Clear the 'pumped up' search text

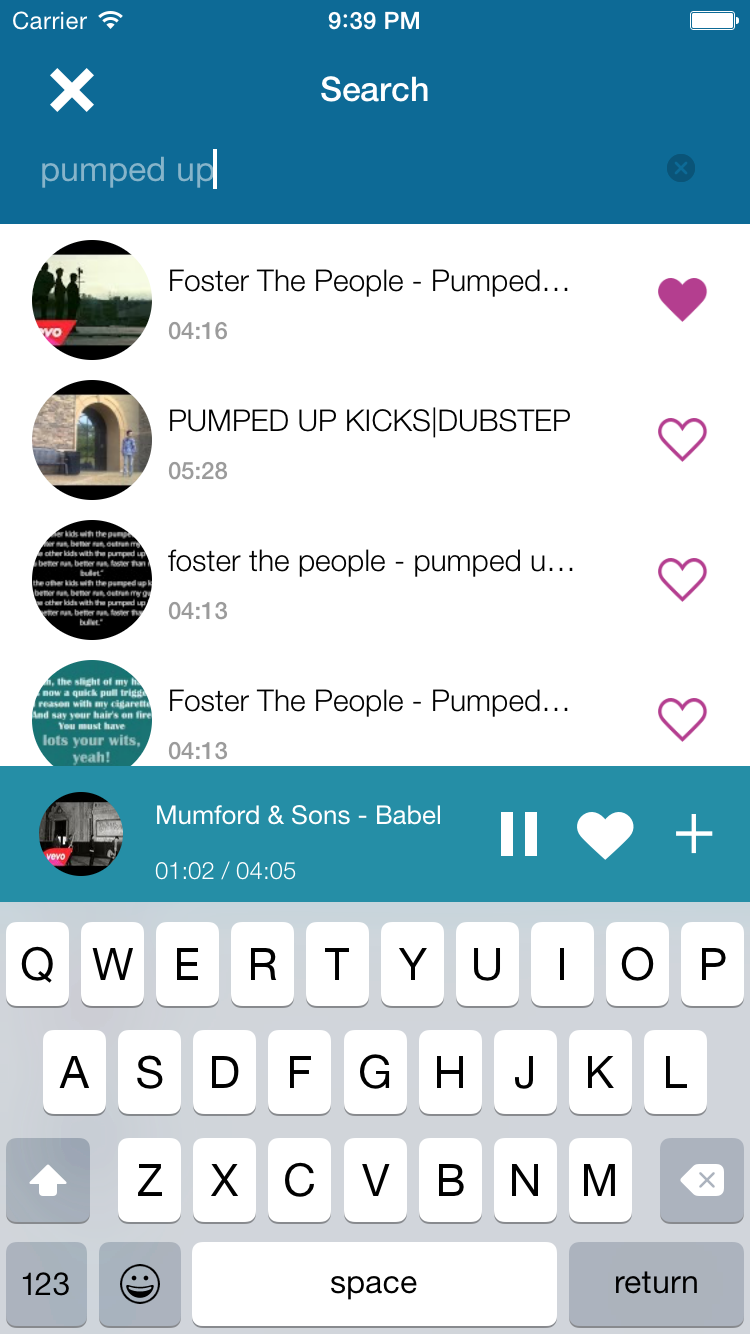681,168
